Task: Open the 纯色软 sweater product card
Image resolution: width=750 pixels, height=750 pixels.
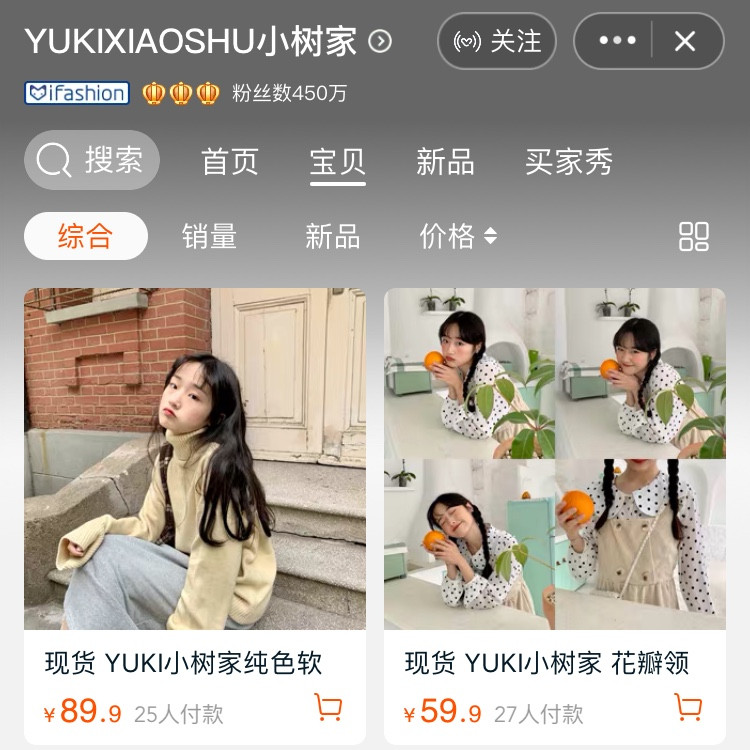Action: pos(195,460)
